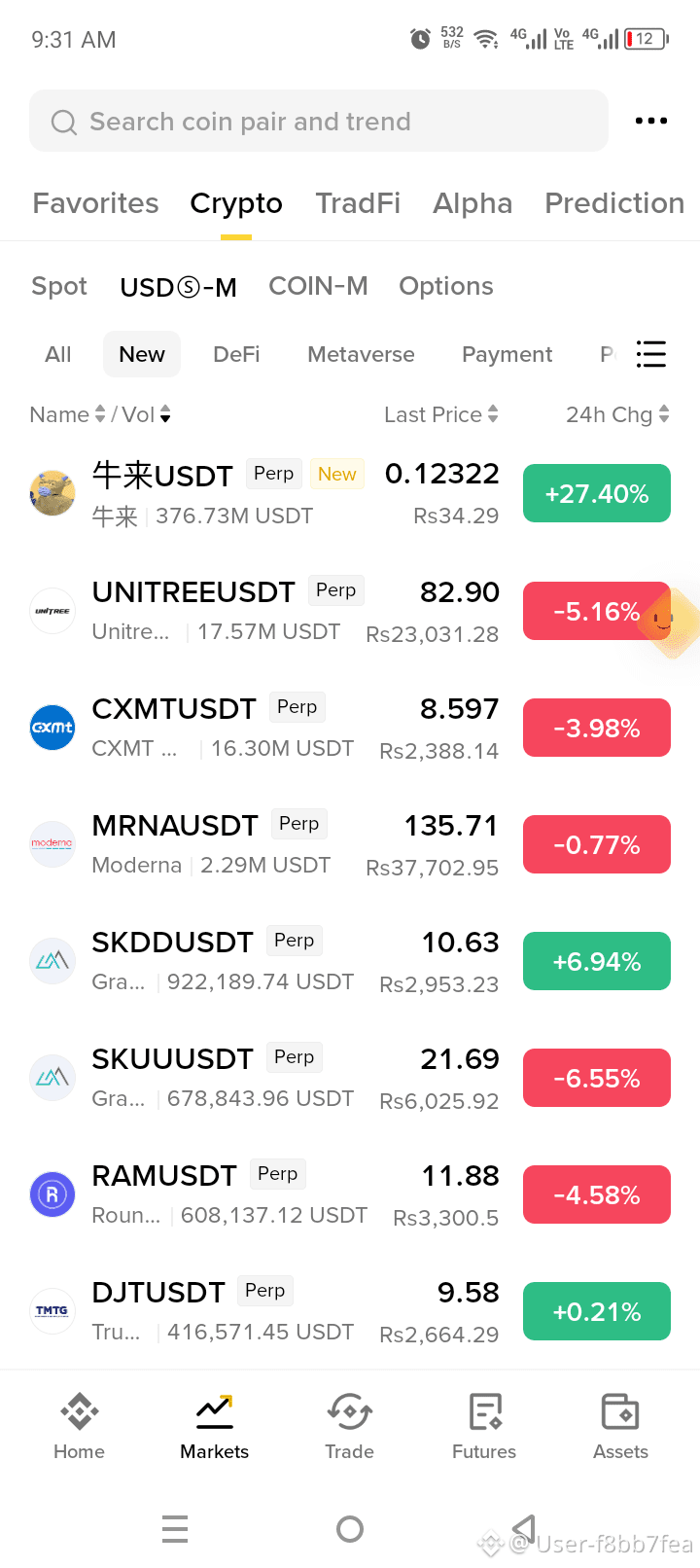Open the MRNAUSDT Moderna pair
This screenshot has height=1568, width=700.
pyautogui.click(x=350, y=845)
